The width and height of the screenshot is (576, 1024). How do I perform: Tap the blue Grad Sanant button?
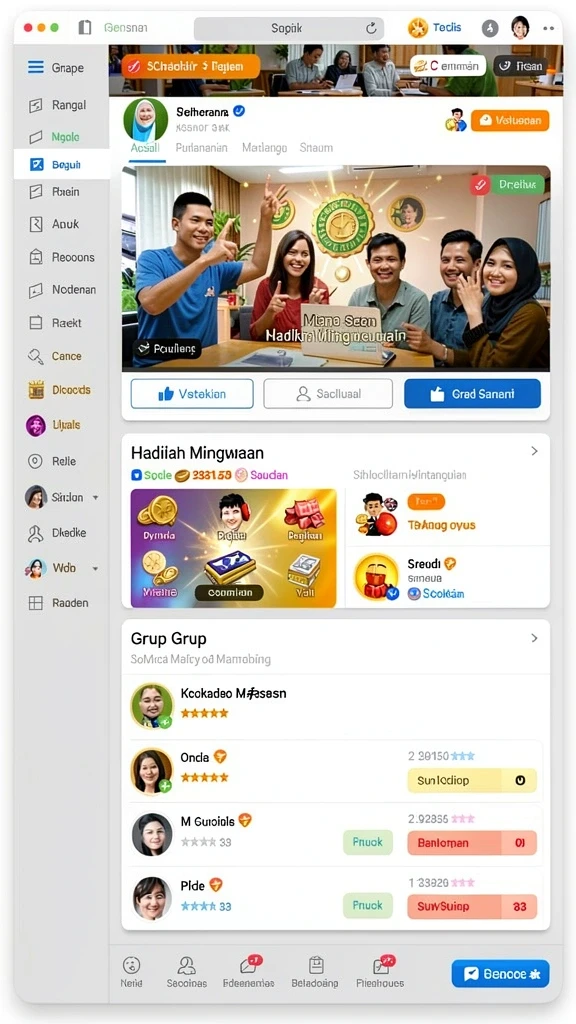point(472,394)
